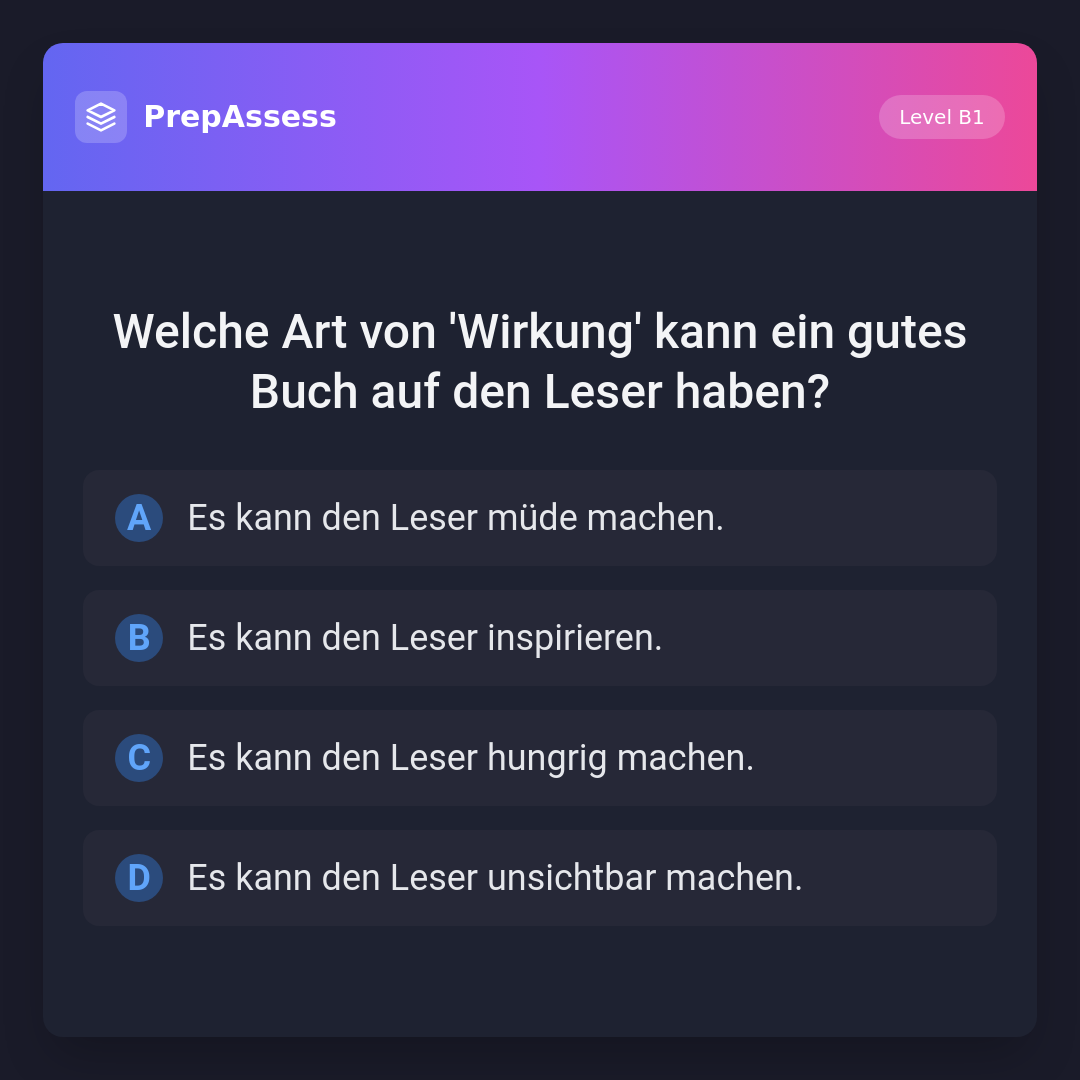Select answer A: müde machen
Viewport: 1080px width, 1080px height.
pyautogui.click(x=540, y=518)
